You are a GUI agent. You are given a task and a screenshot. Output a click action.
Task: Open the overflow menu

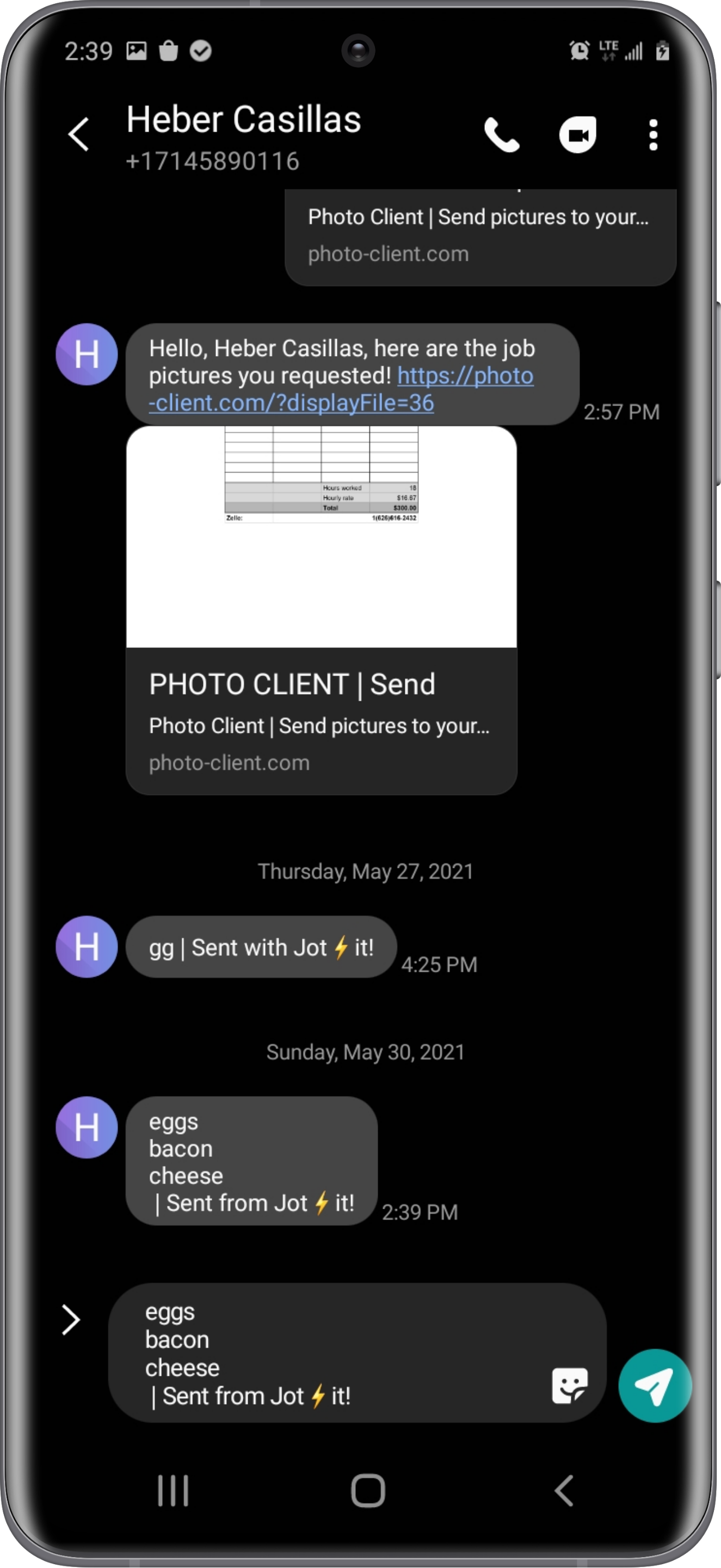click(x=653, y=134)
